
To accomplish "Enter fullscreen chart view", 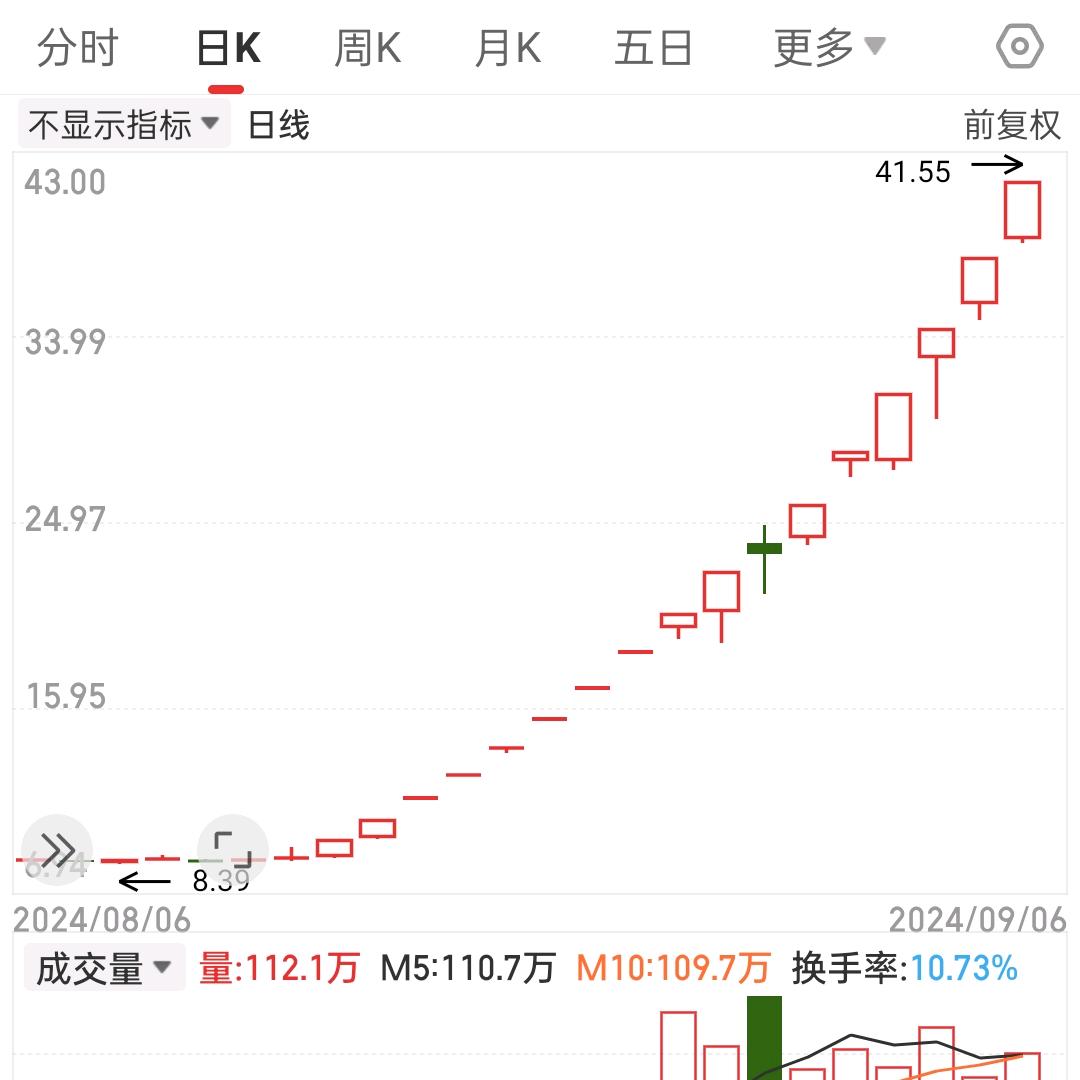I will point(233,850).
